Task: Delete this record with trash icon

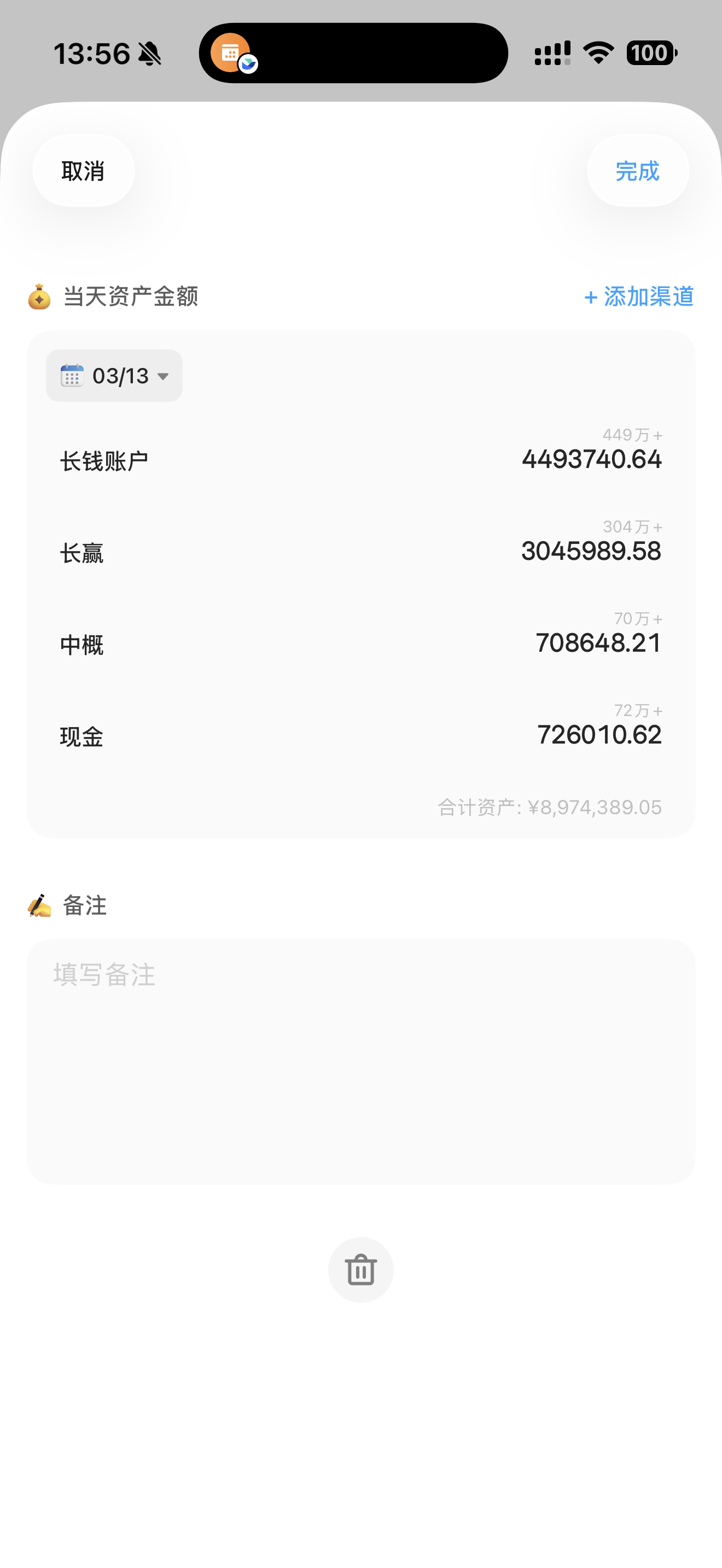Action: coord(360,1269)
